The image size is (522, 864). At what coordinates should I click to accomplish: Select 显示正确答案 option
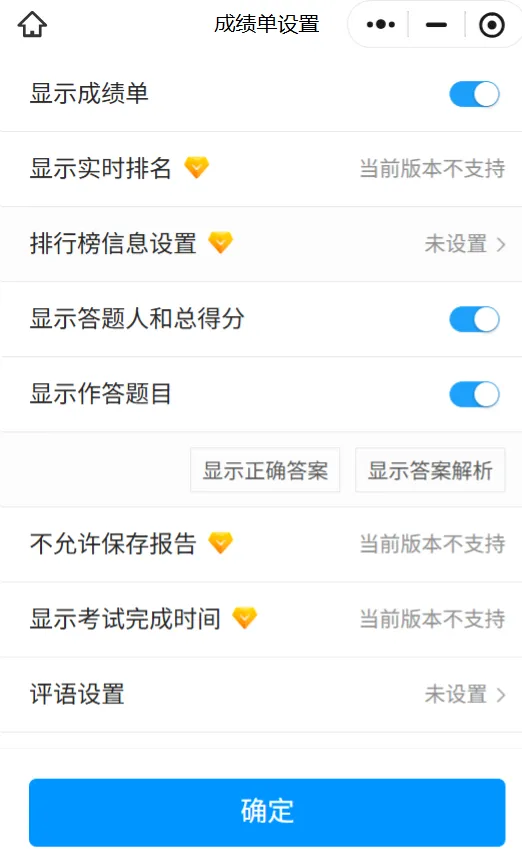(265, 470)
